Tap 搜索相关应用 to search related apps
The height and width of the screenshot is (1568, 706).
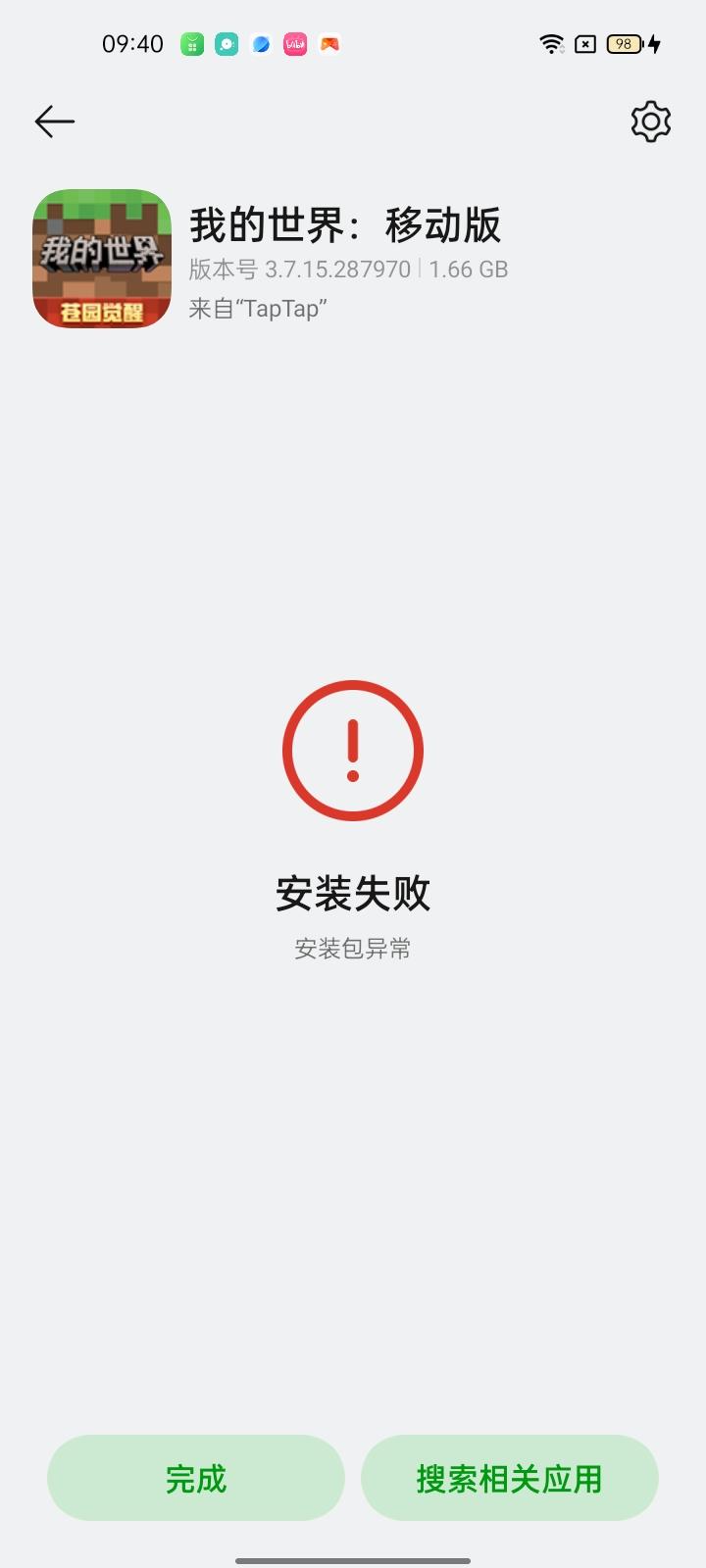(x=509, y=1477)
